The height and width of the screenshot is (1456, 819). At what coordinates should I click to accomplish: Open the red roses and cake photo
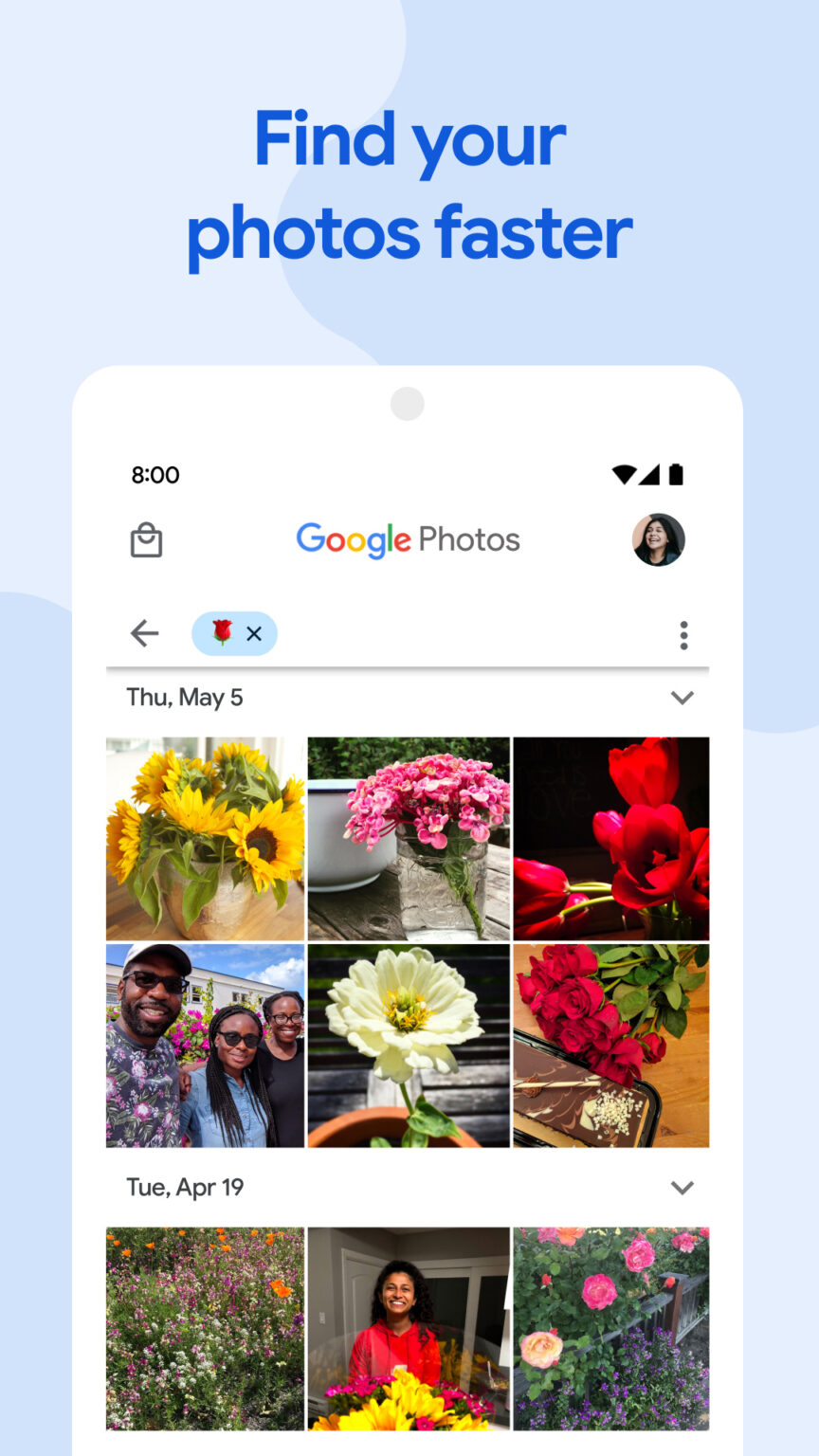[x=611, y=1045]
